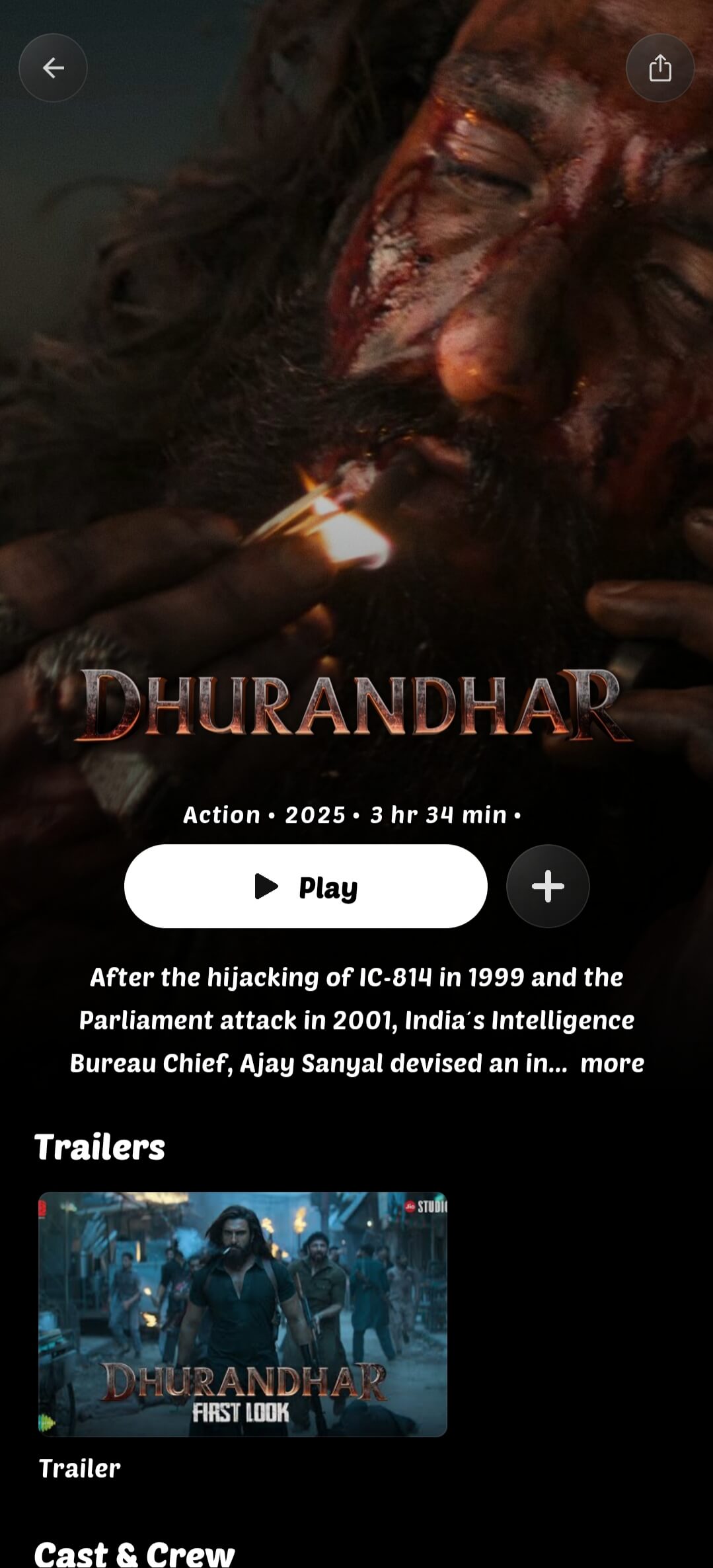Go back using the arrow icon

click(x=53, y=67)
